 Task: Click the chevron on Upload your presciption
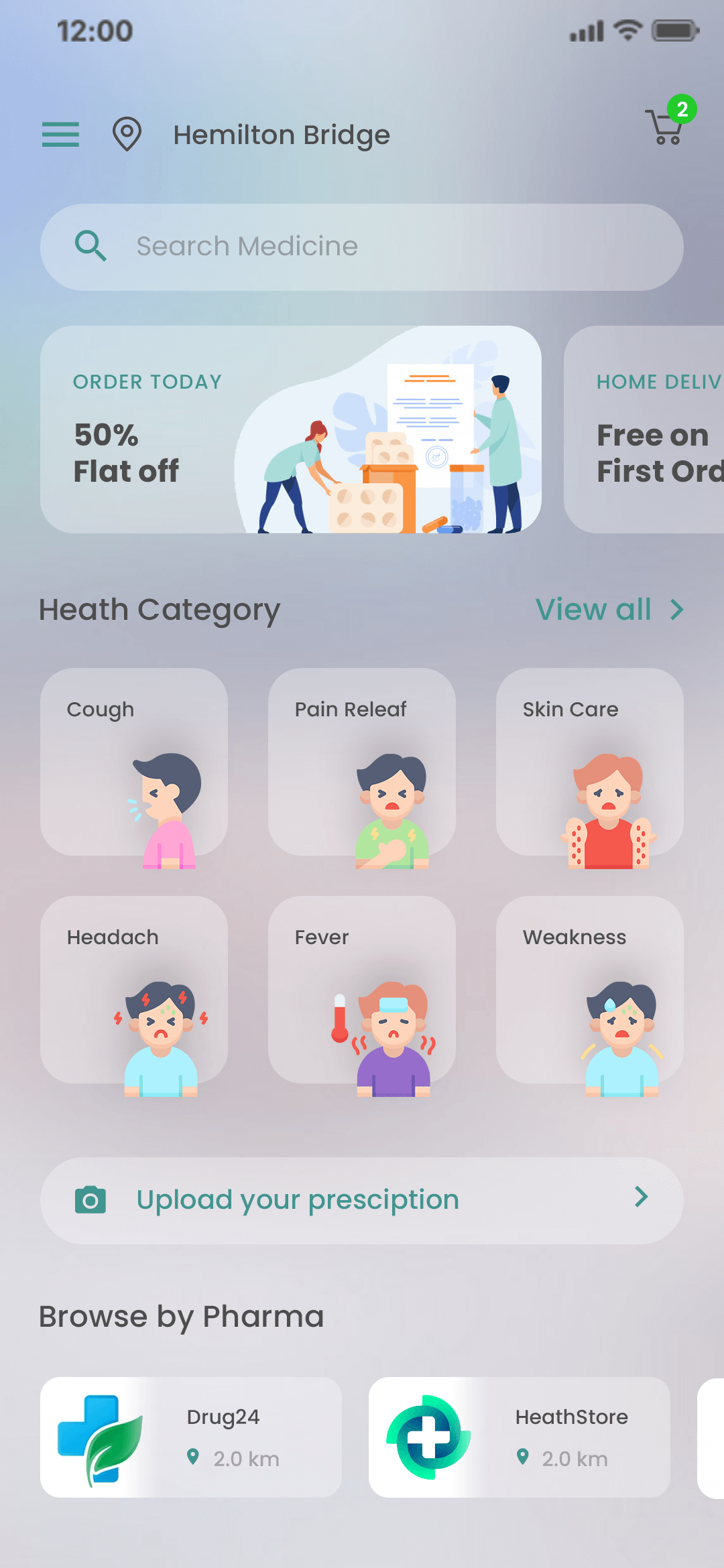[x=641, y=1199]
